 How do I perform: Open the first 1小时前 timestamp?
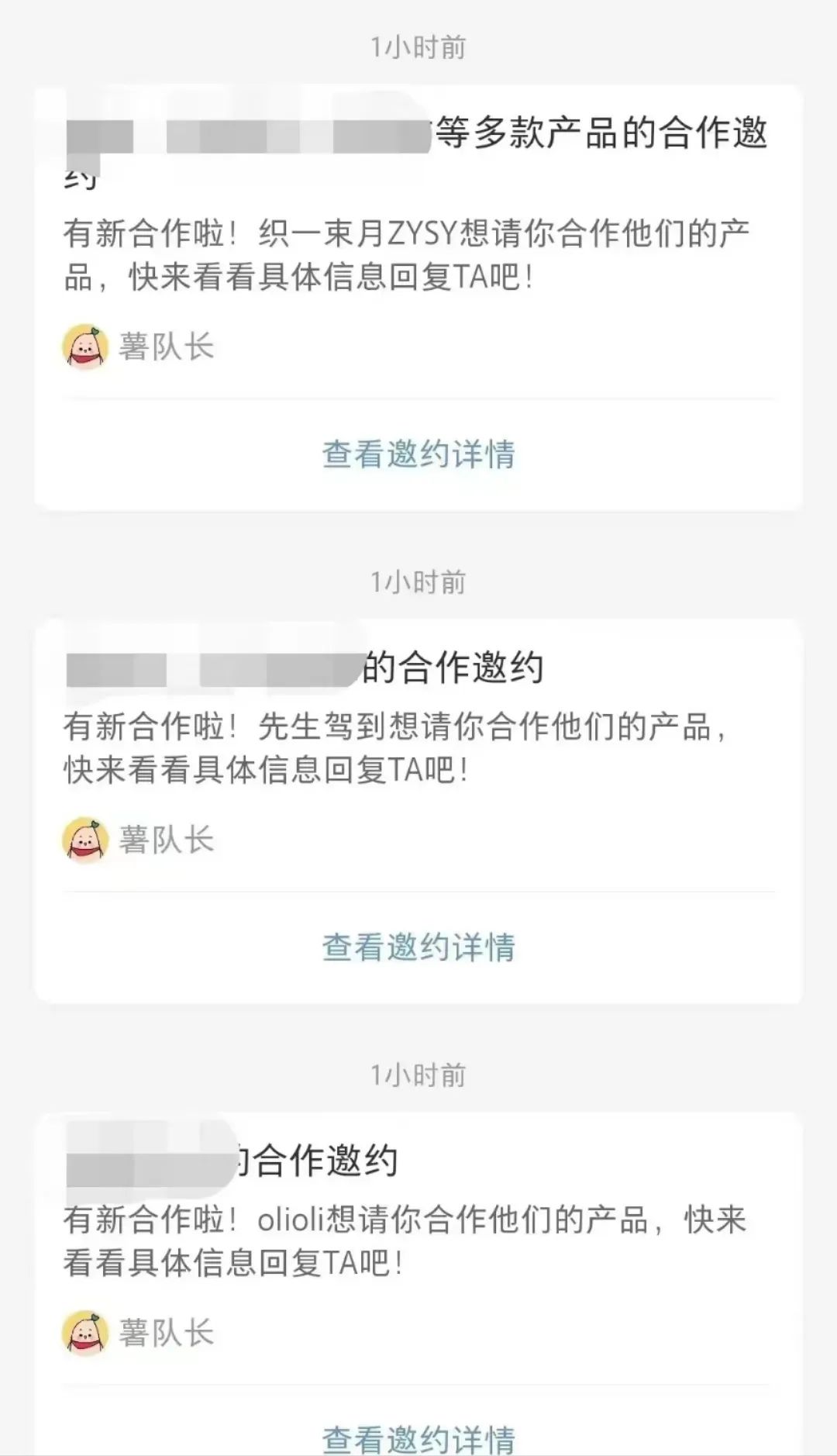tap(418, 47)
